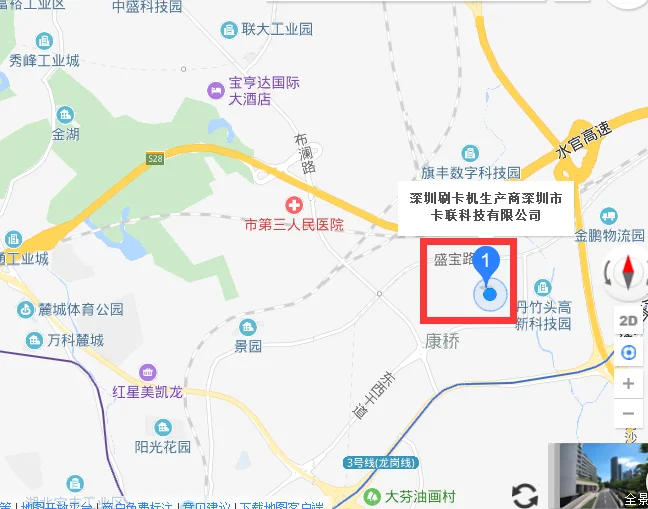Zoom out with the minus button
Viewport: 648px width, 509px height.
coord(628,414)
